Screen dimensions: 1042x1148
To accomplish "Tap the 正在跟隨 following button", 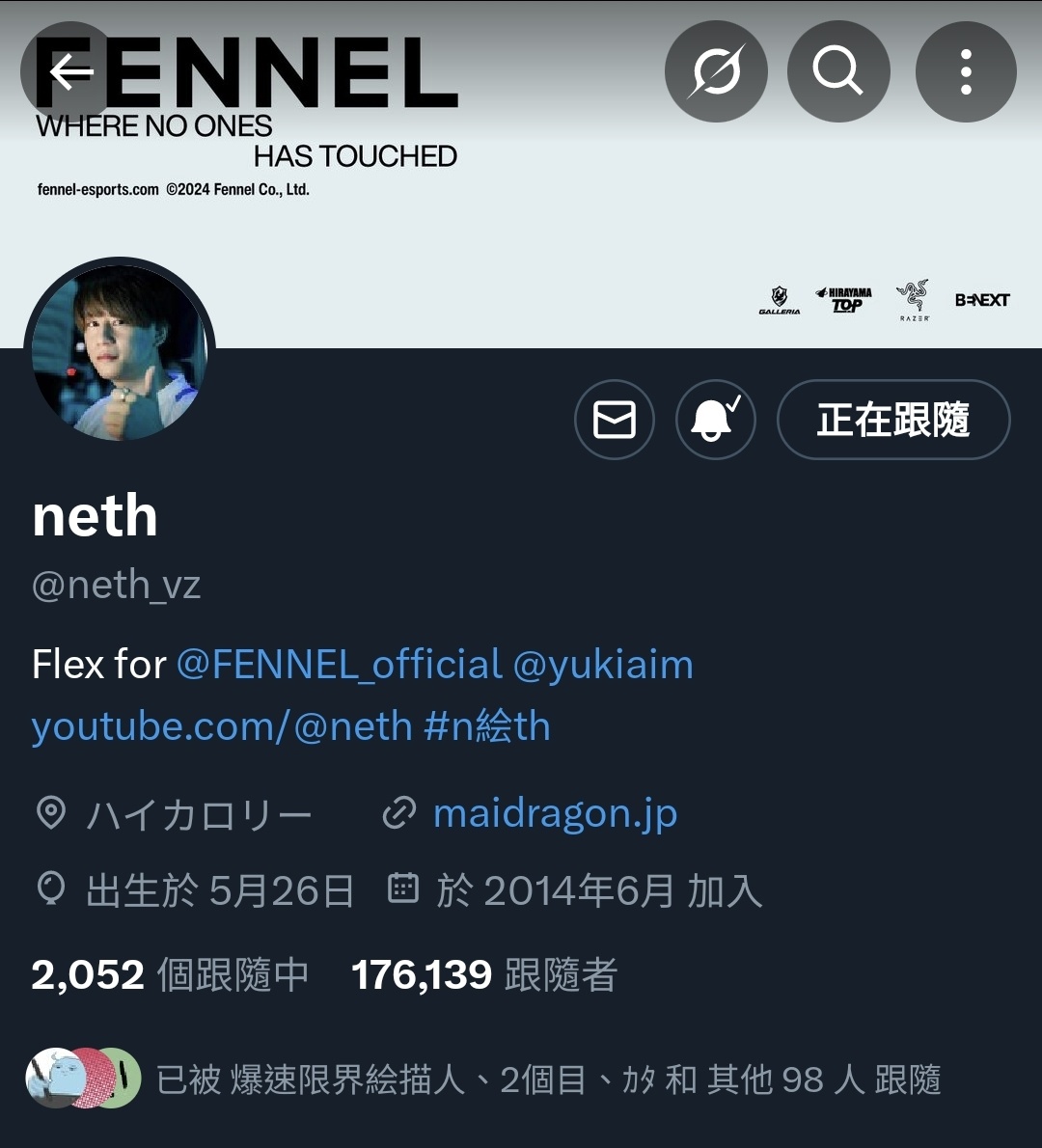I will [x=892, y=420].
